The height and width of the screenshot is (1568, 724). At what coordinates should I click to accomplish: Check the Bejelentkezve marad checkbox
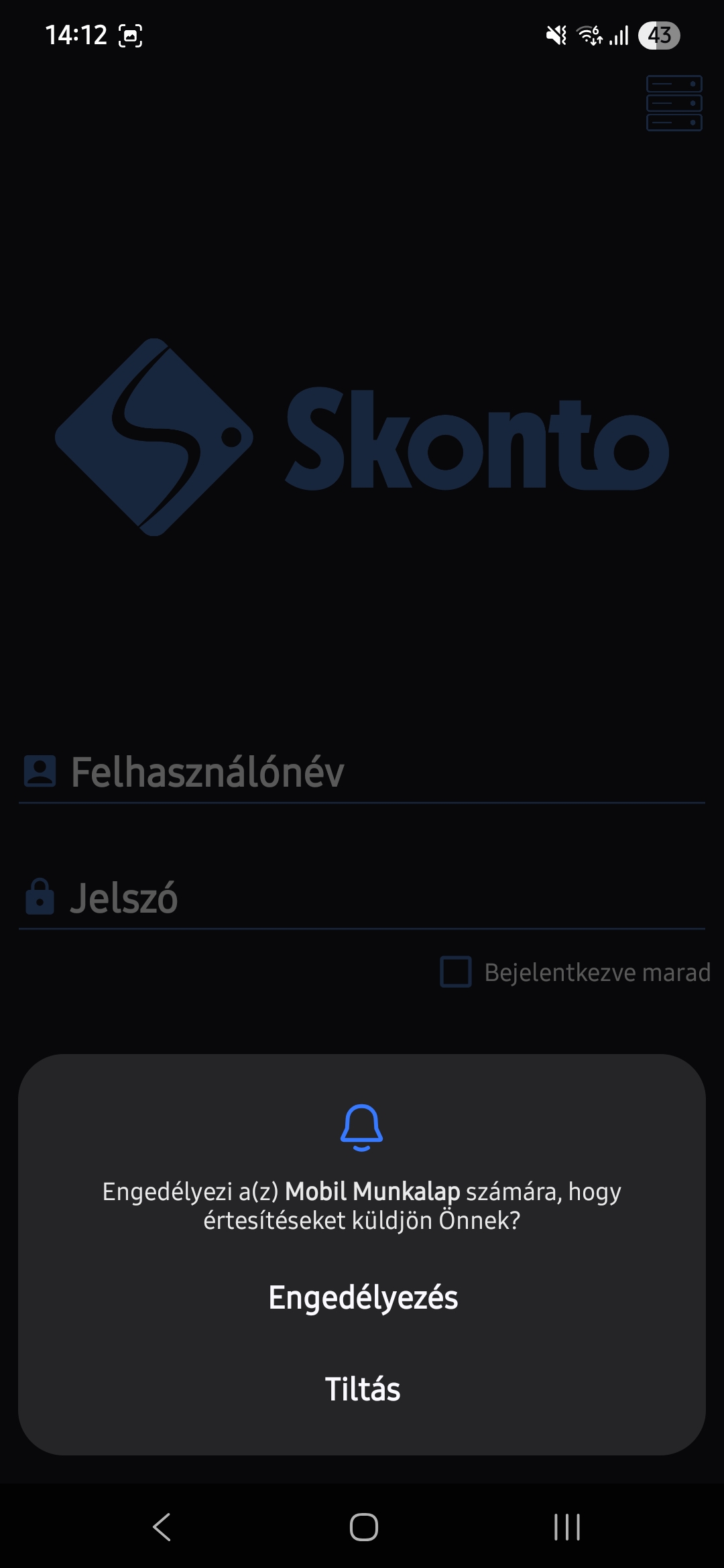tap(456, 972)
